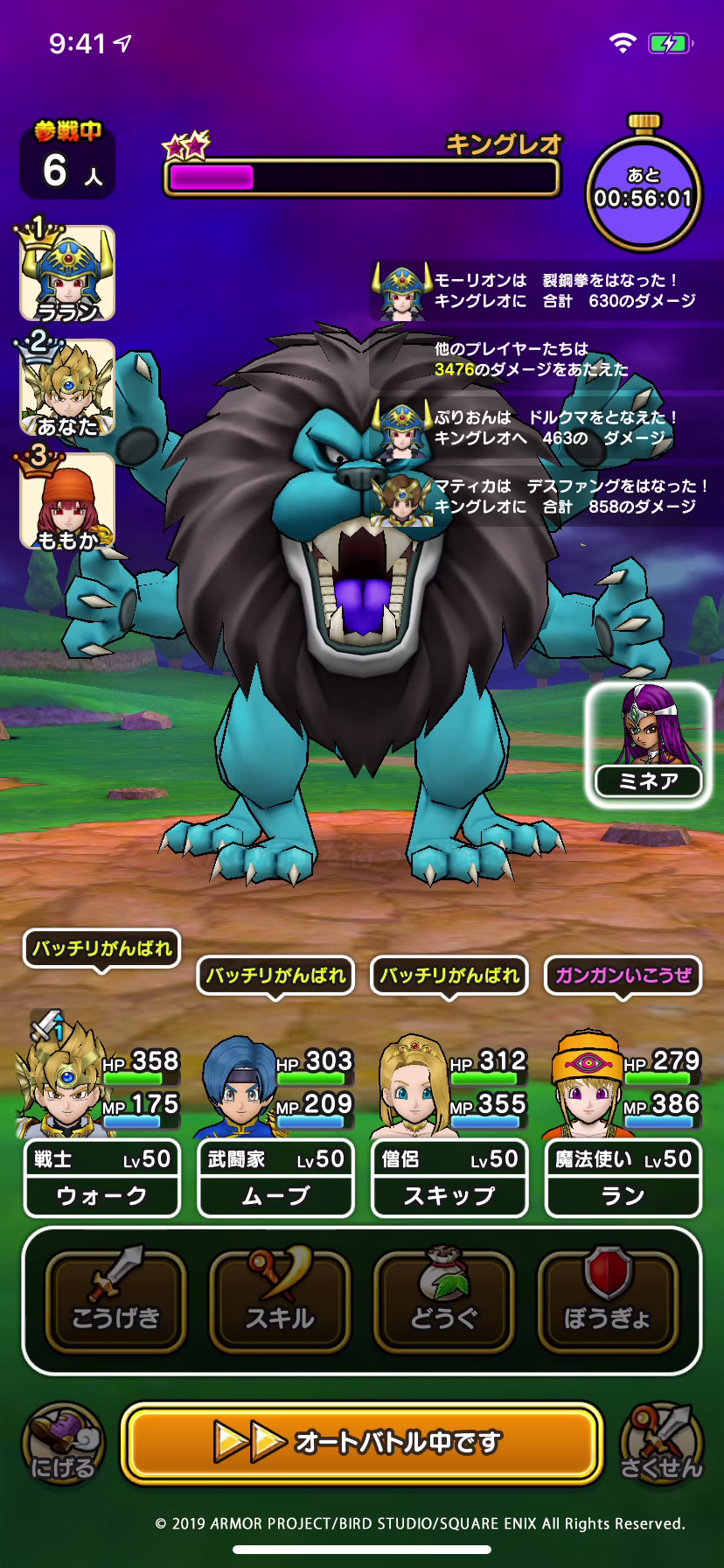Open the スキル skill menu

pos(280,1302)
